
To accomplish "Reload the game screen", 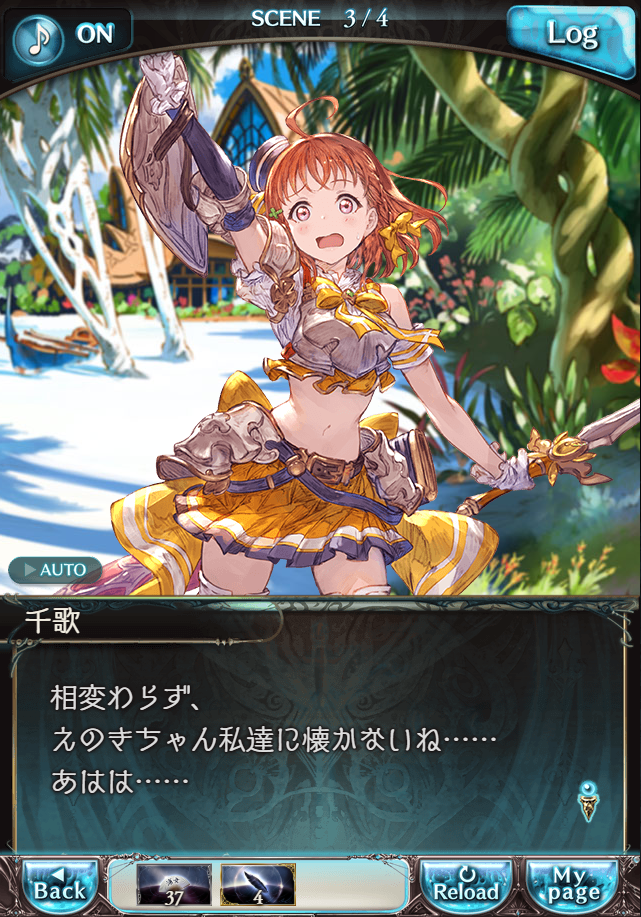I will [x=466, y=884].
